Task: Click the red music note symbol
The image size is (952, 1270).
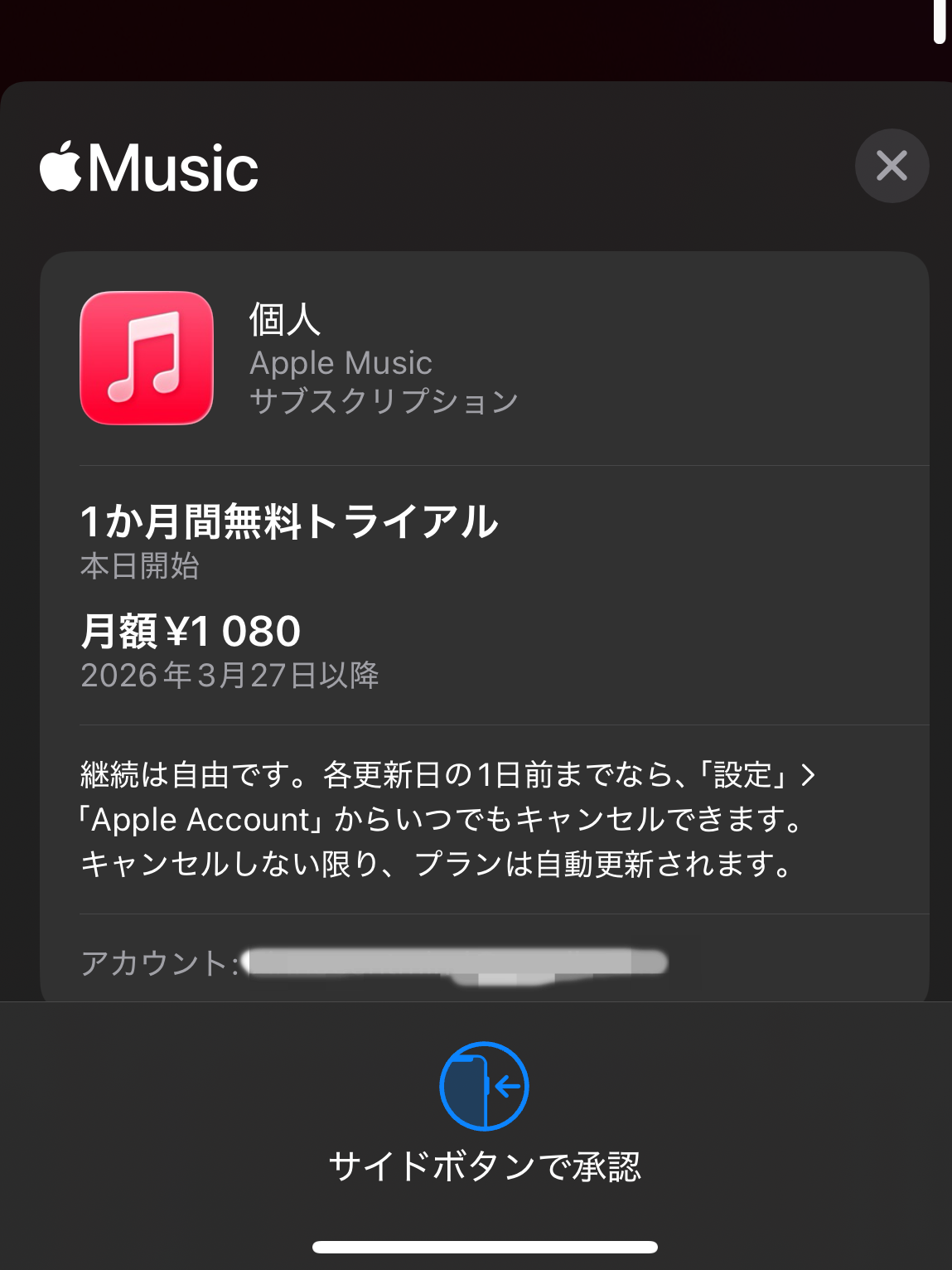Action: pos(147,357)
